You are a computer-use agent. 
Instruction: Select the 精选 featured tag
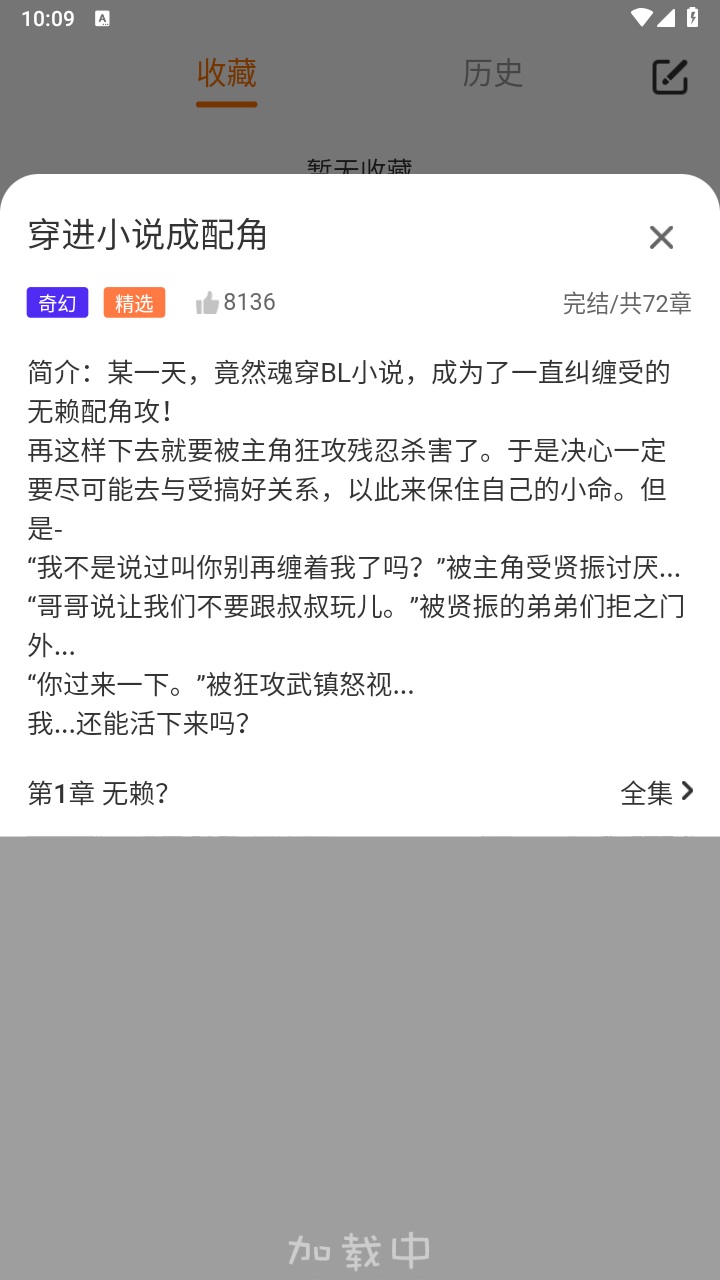pos(134,302)
